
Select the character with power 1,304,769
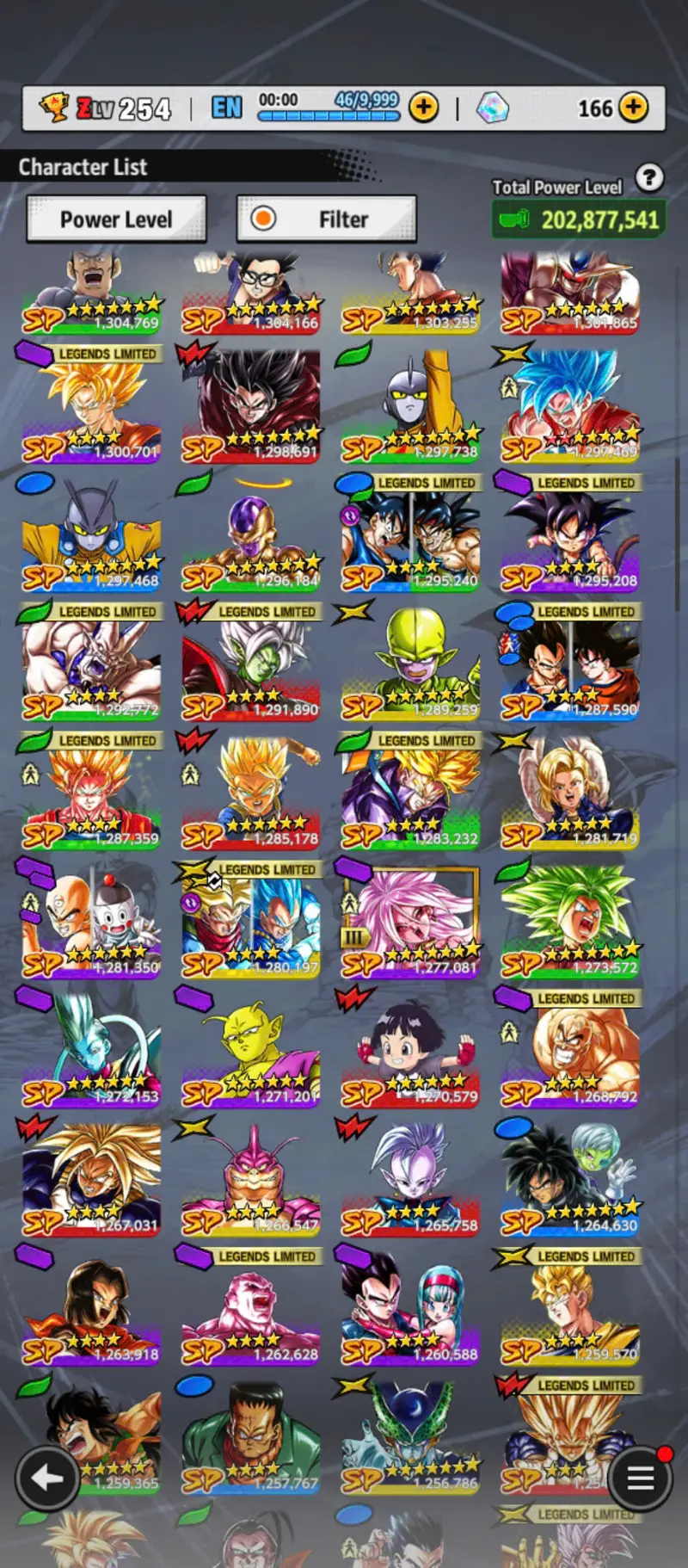coord(91,293)
